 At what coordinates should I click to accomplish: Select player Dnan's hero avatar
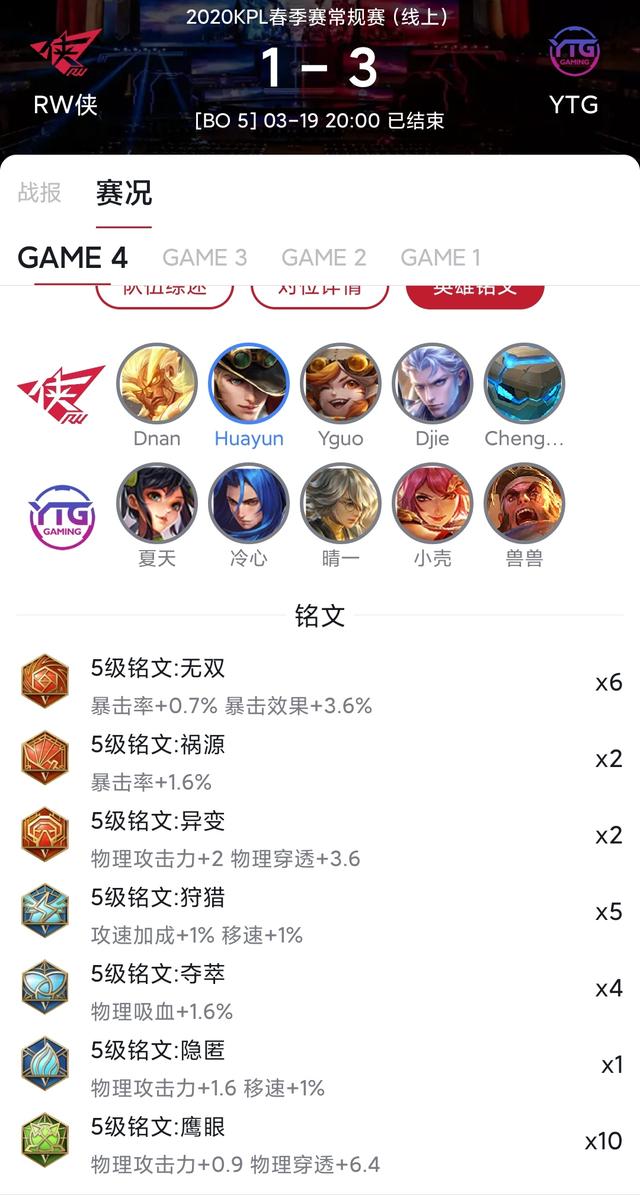(157, 384)
